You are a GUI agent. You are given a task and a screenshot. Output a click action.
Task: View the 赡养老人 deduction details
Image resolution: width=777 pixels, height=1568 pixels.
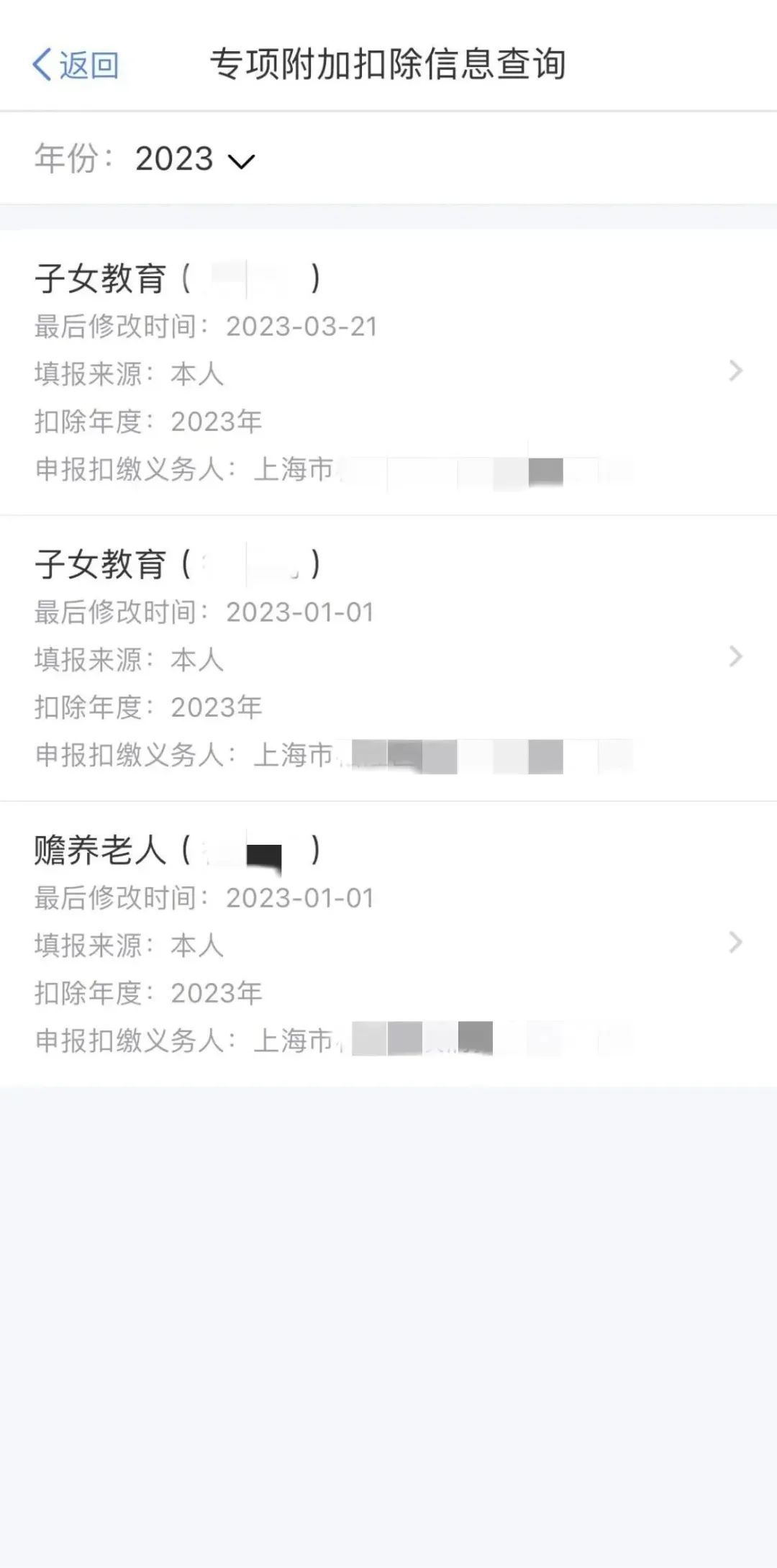coord(388,943)
